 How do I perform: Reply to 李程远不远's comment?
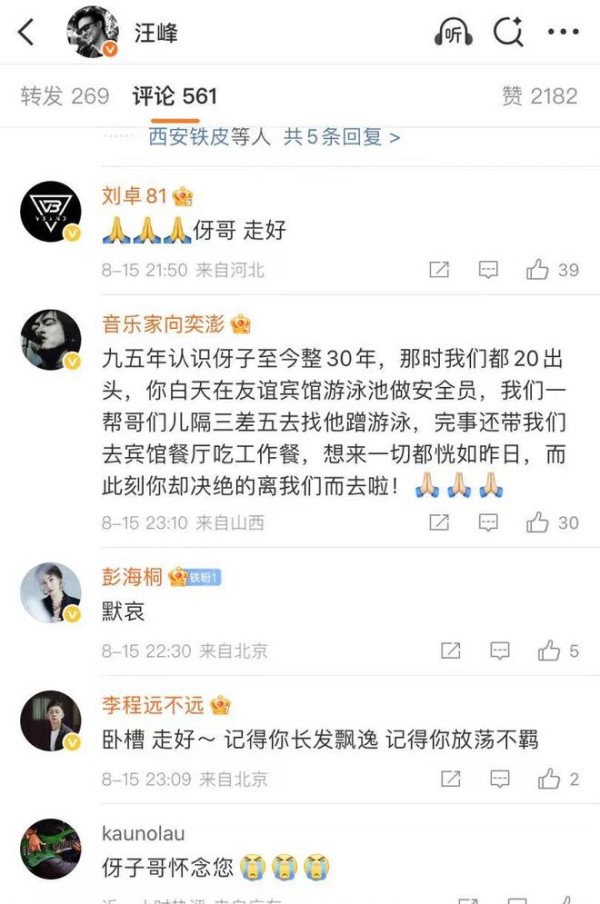pyautogui.click(x=500, y=778)
